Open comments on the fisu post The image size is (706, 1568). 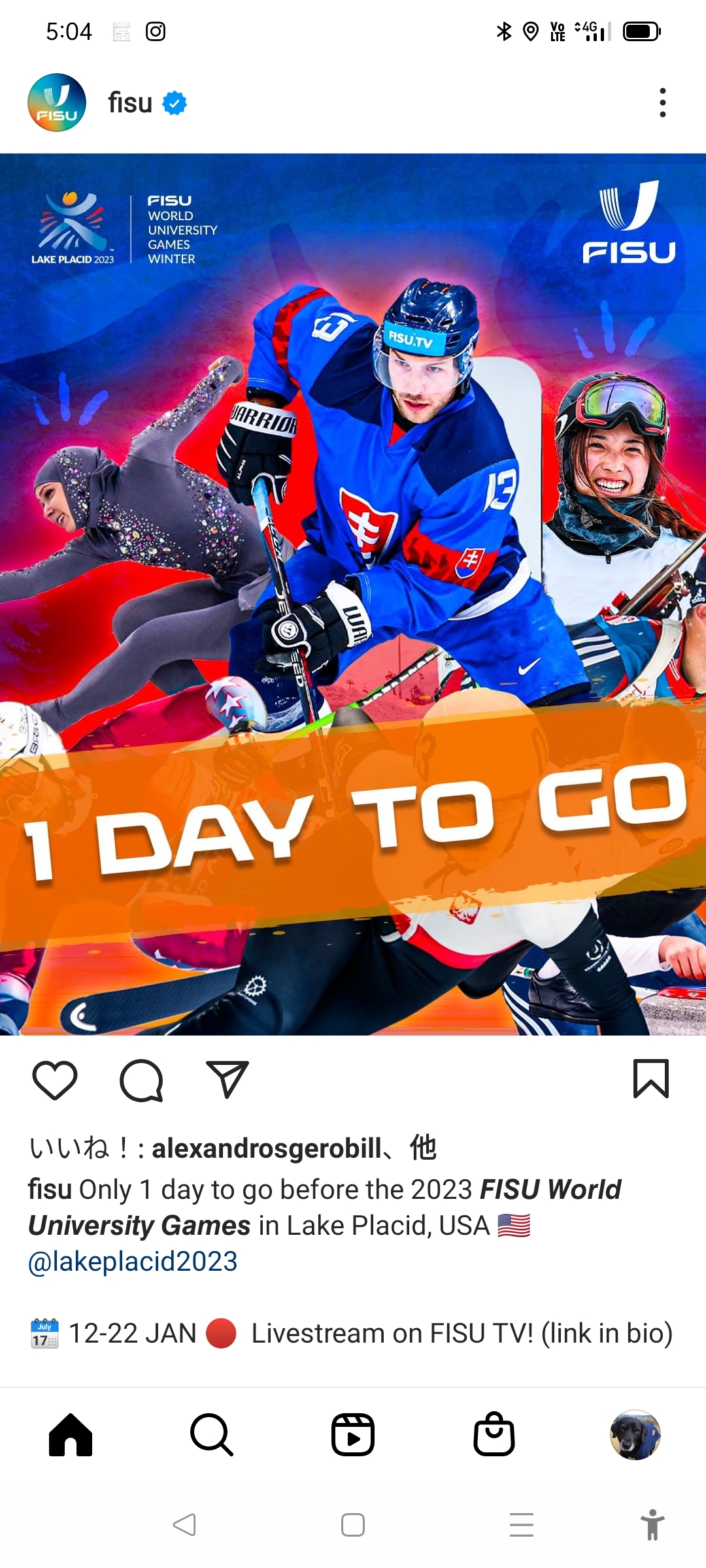[x=141, y=1079]
